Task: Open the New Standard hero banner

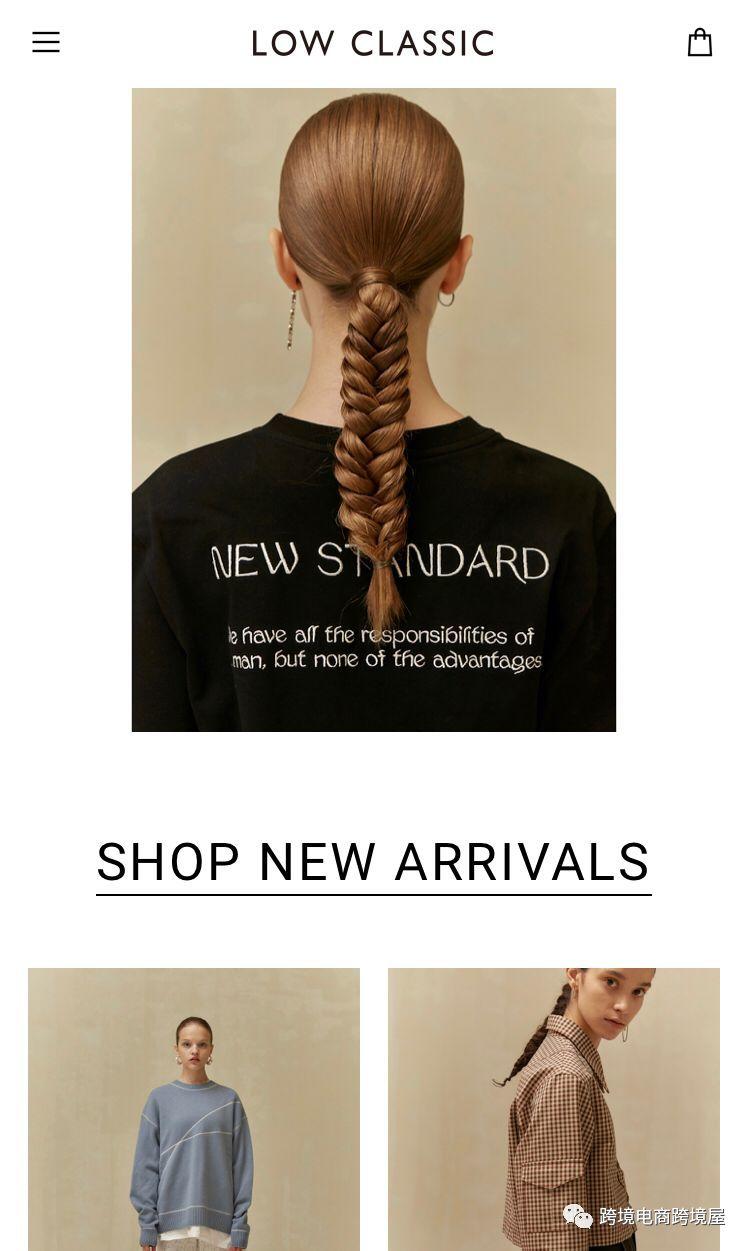Action: [x=373, y=410]
